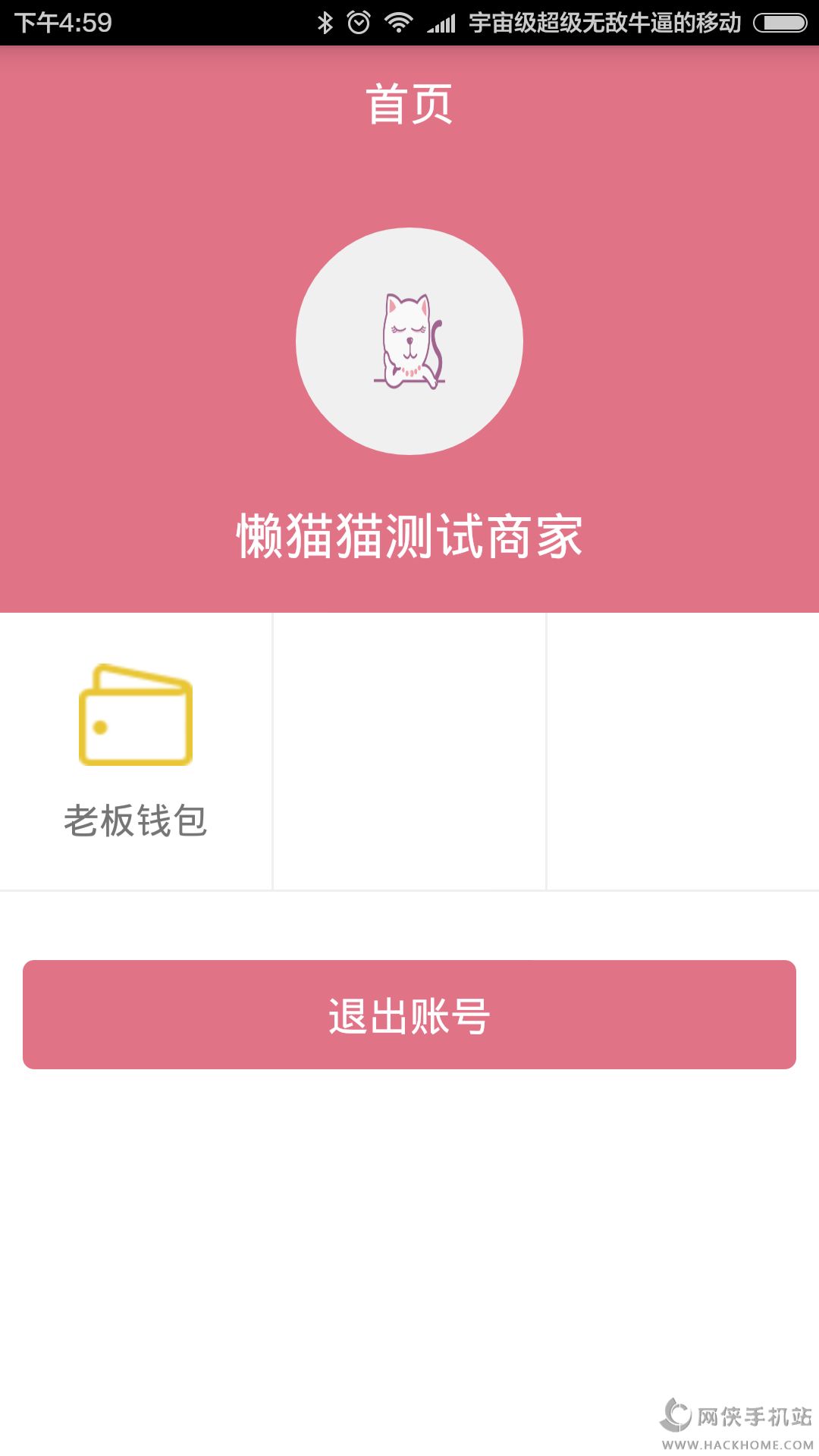Open the 老板钱包 wallet tile
The height and width of the screenshot is (1456, 819).
point(136,751)
